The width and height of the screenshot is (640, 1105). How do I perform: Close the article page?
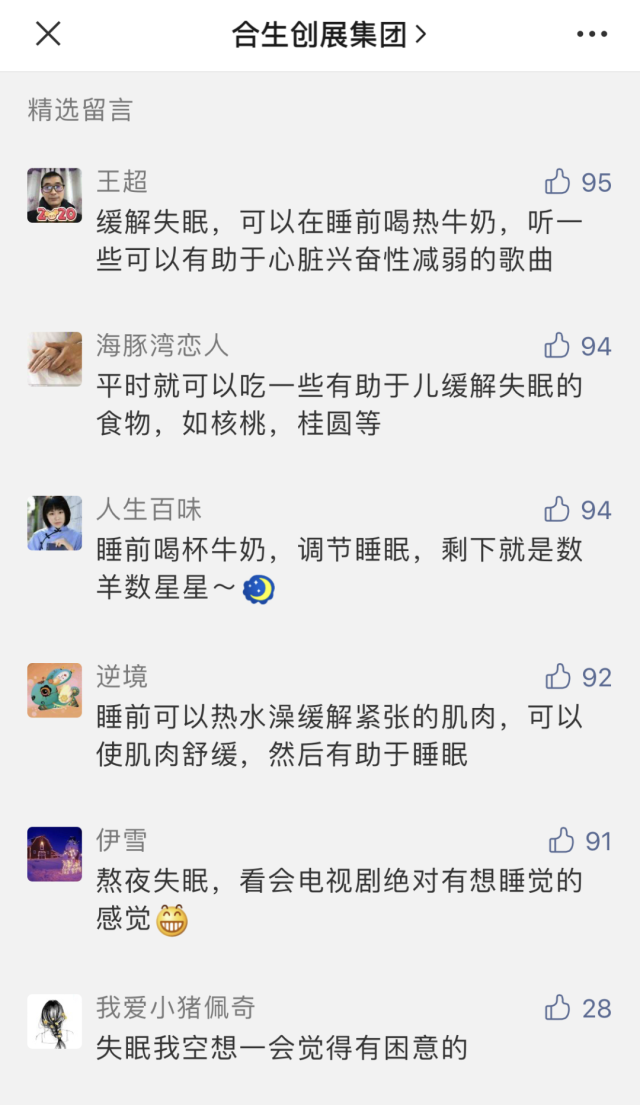pyautogui.click(x=48, y=34)
